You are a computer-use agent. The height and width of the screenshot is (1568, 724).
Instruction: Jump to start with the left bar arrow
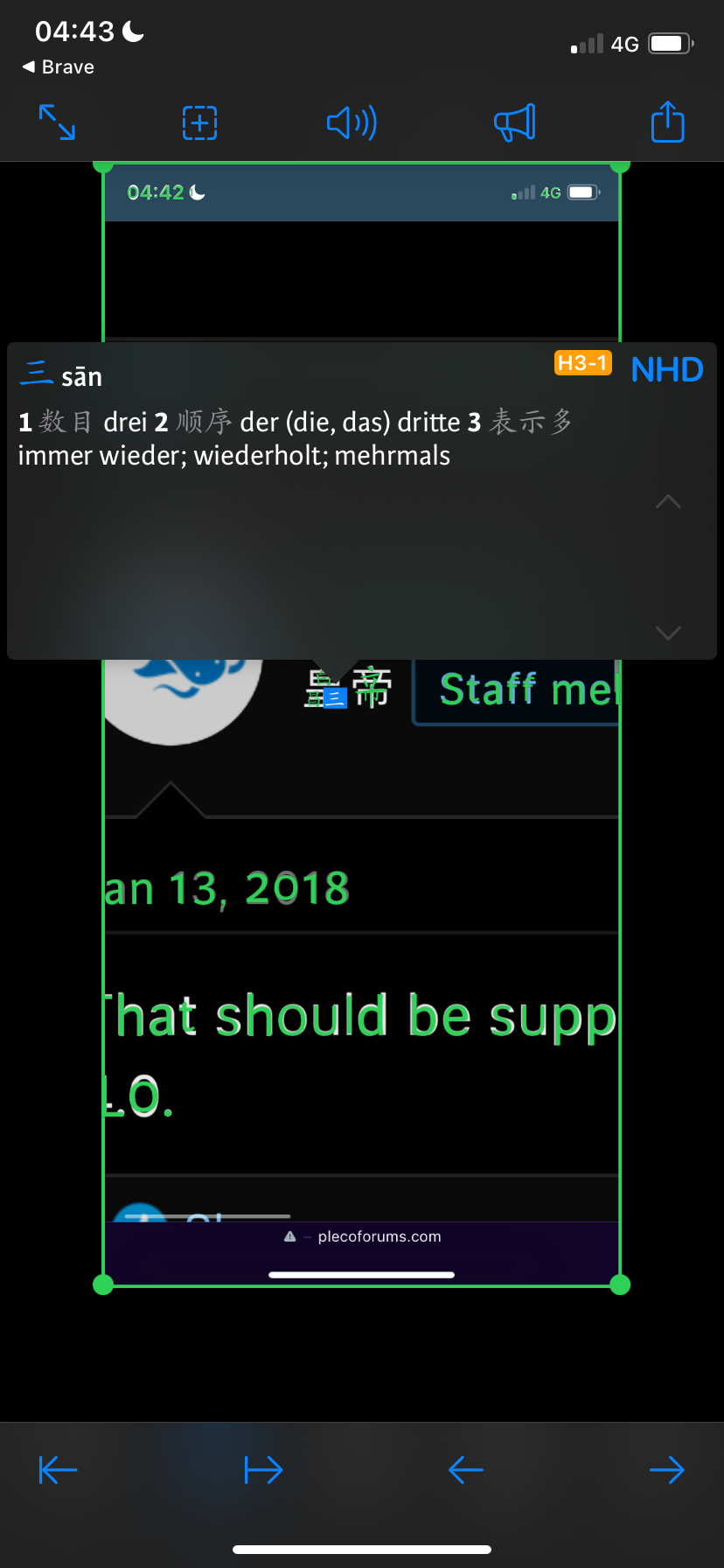pyautogui.click(x=59, y=1470)
